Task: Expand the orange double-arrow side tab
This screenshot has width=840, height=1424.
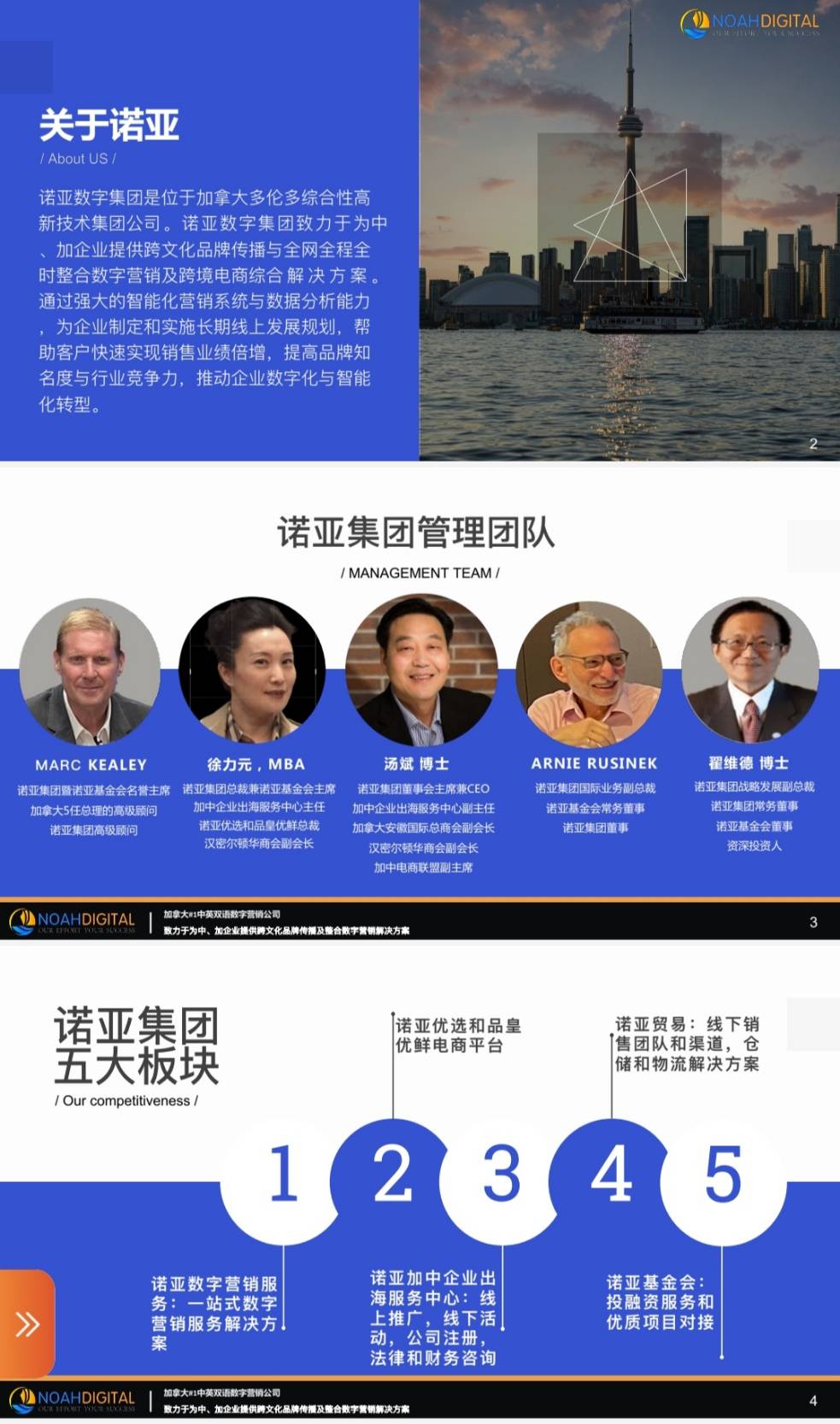Action: click(26, 1324)
